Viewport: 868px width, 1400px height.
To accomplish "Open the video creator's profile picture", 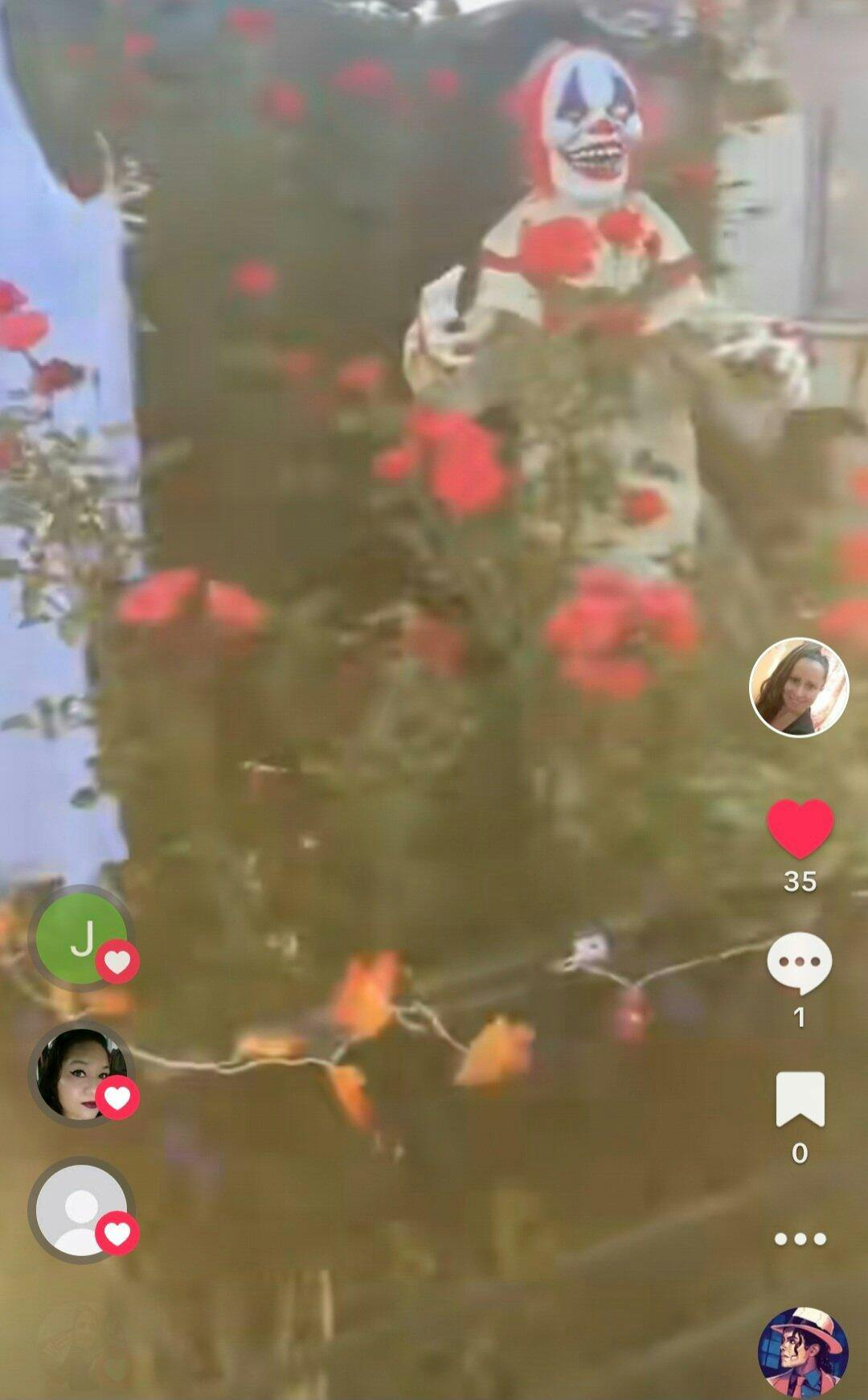I will coord(799,688).
